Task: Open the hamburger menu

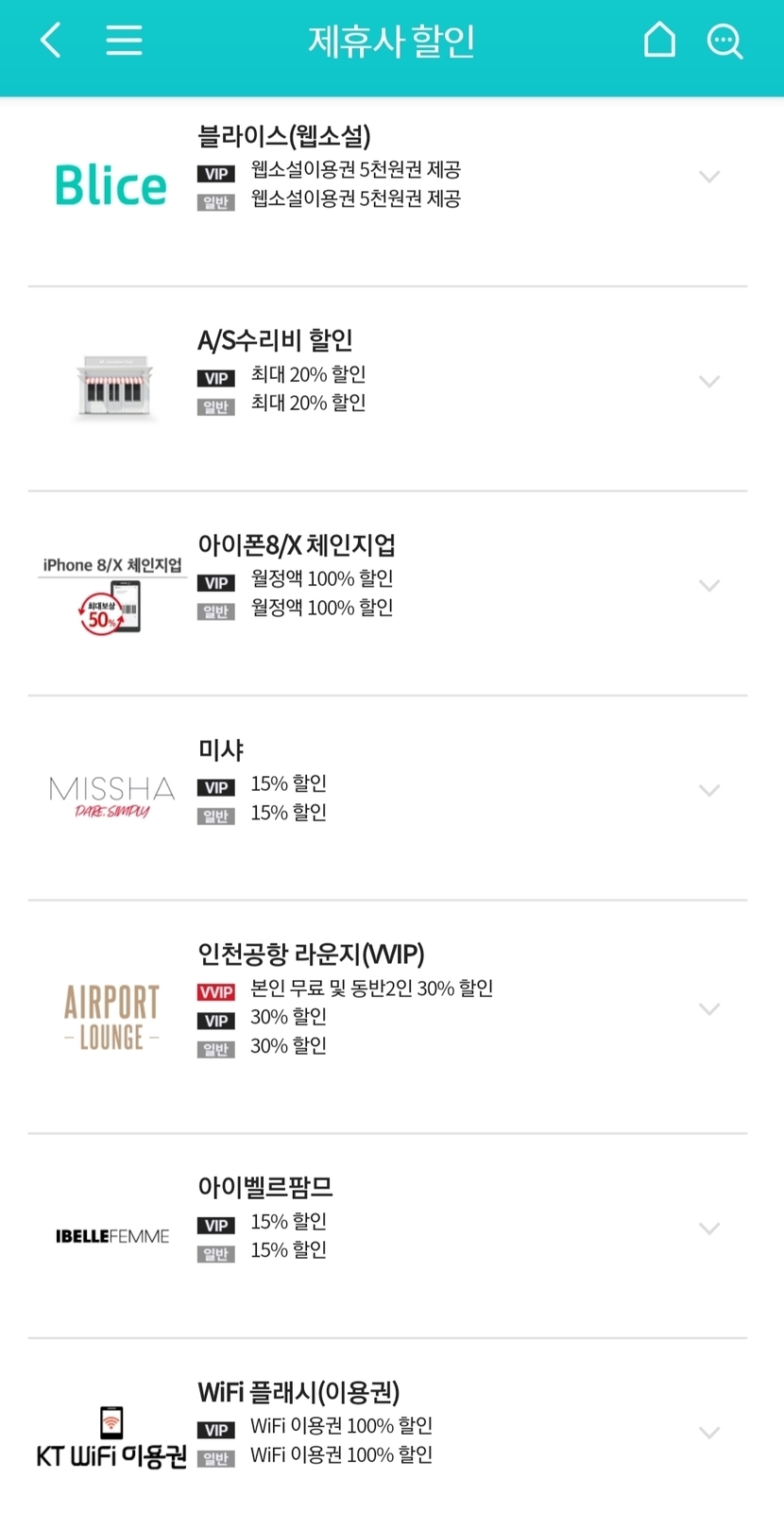Action: coord(124,41)
